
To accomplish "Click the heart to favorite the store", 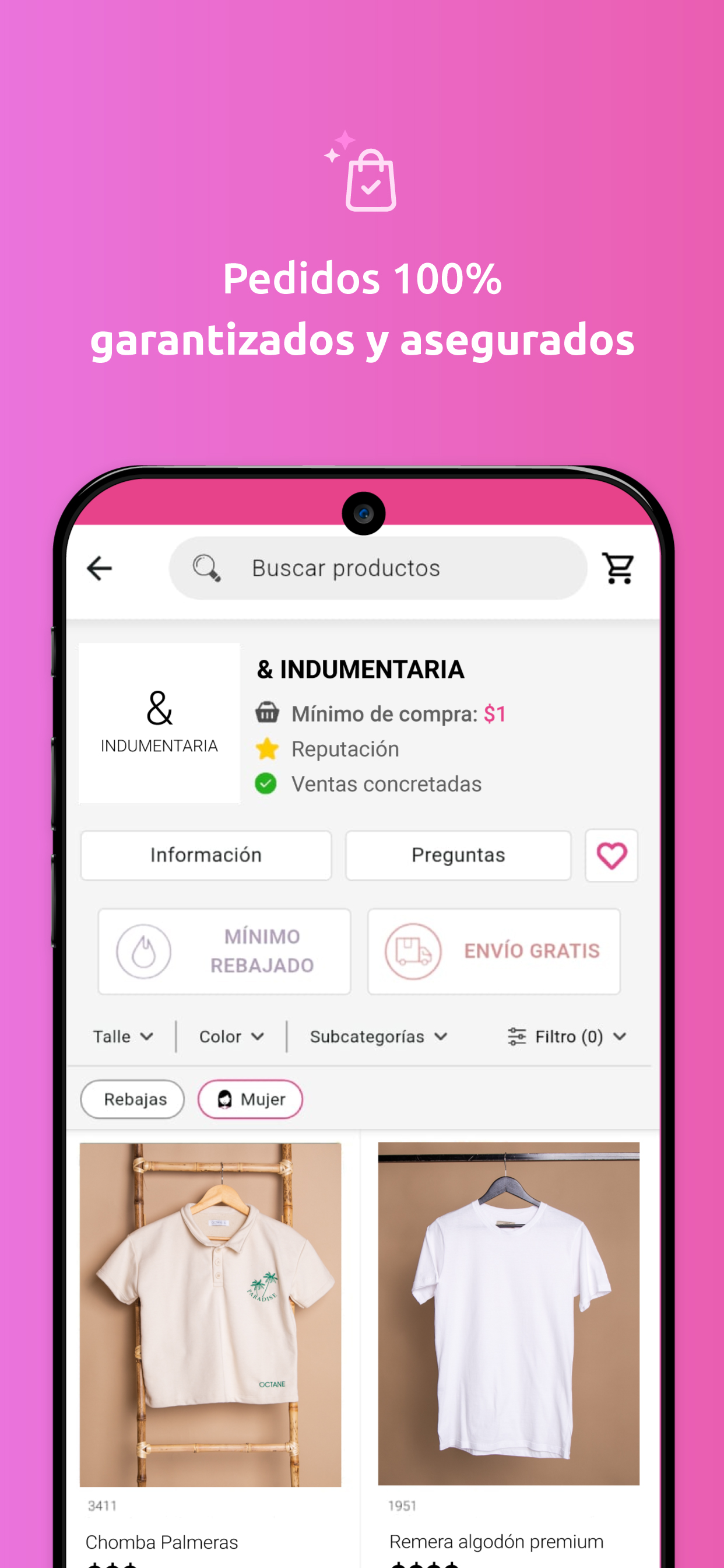I will pyautogui.click(x=611, y=855).
